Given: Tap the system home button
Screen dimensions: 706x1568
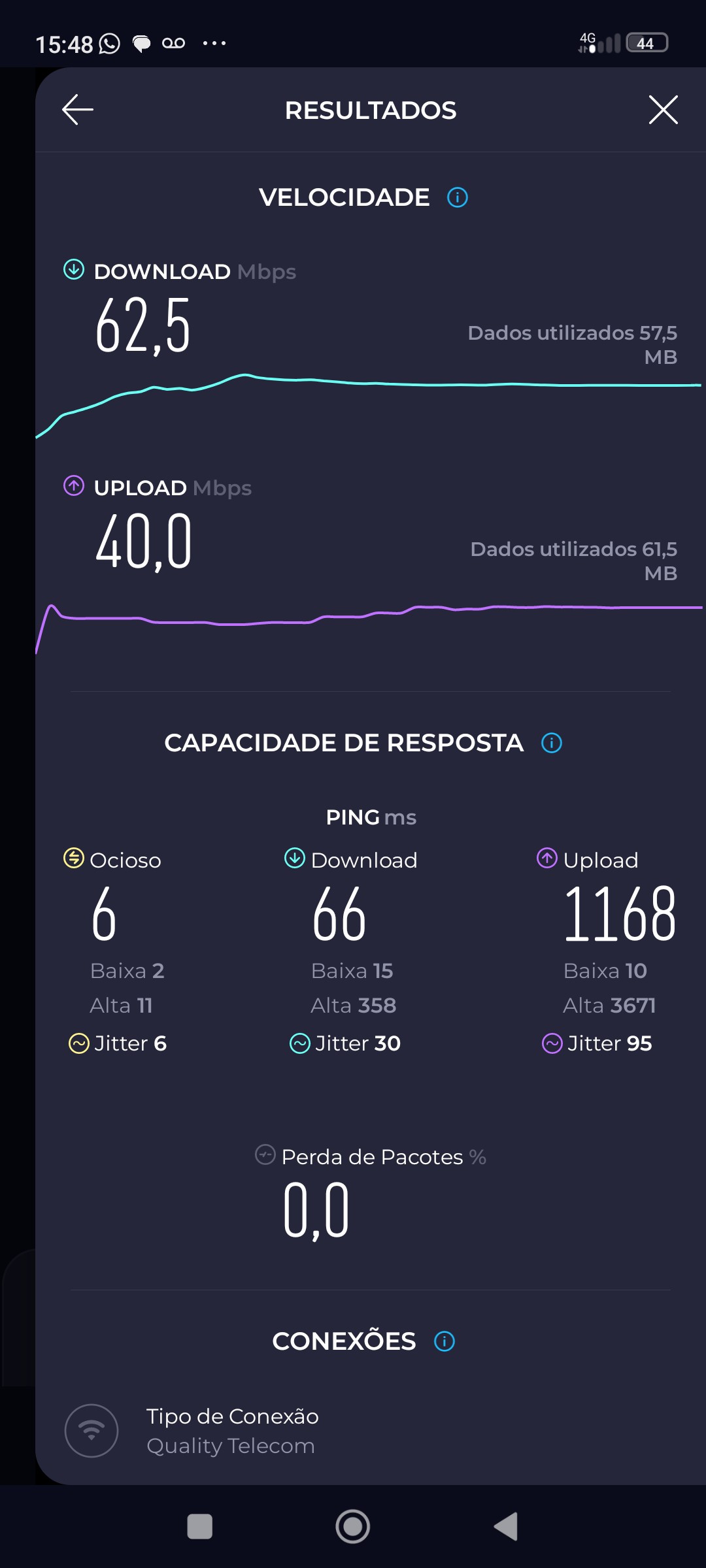Looking at the screenshot, I should pos(353,1526).
